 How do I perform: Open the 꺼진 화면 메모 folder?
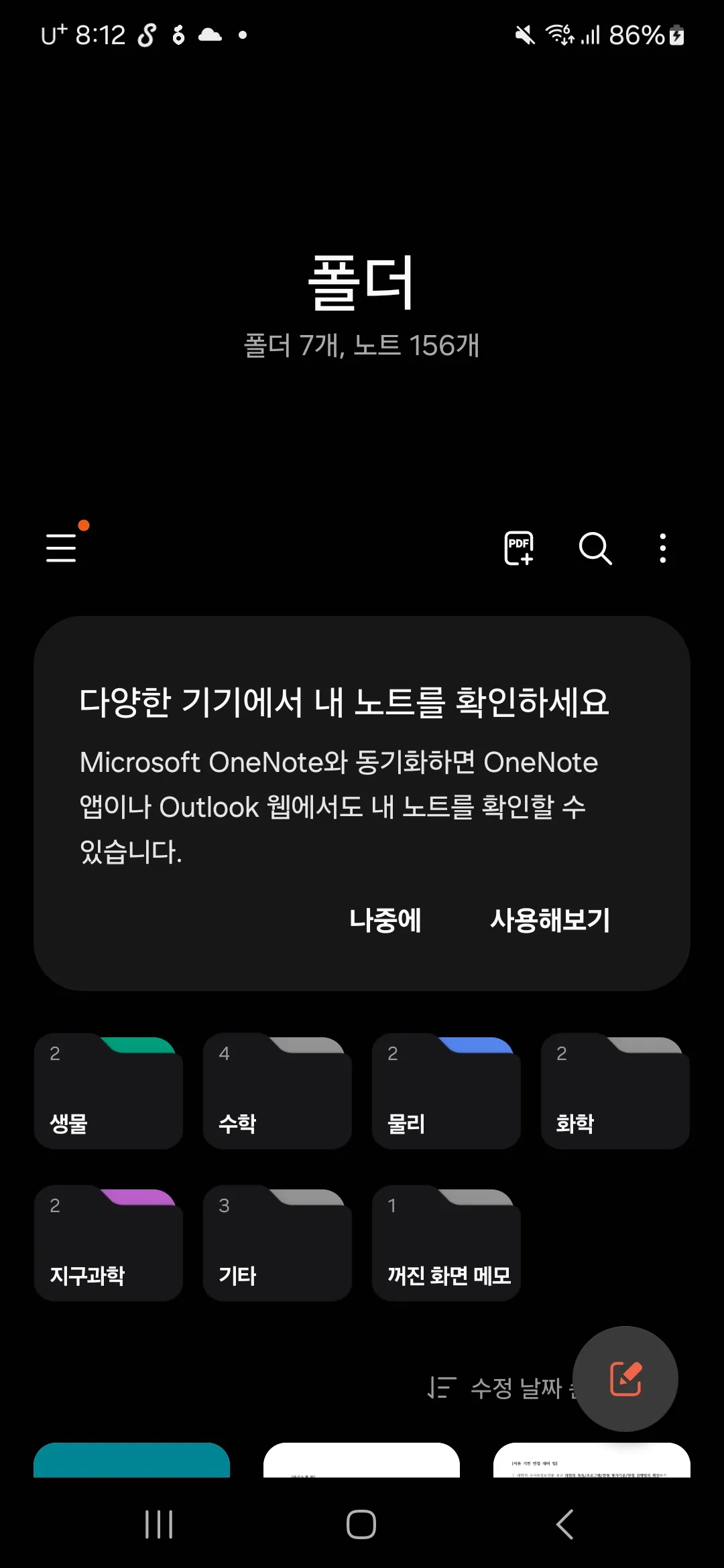pyautogui.click(x=446, y=1243)
